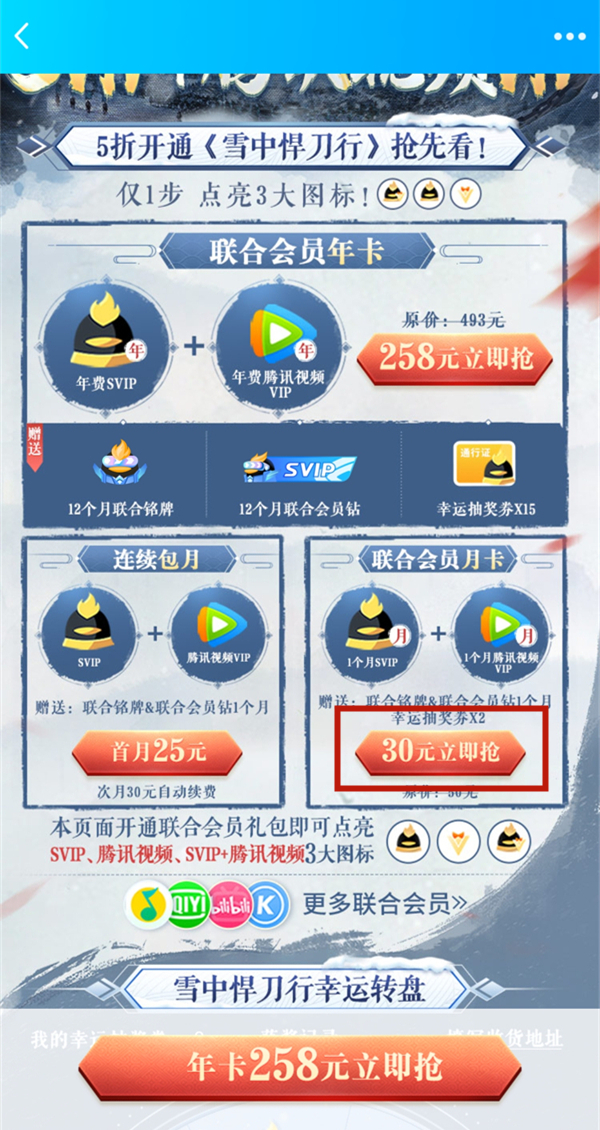Screen dimensions: 600x1130
Task: Buy the monthly card with 30元立即抢
Action: click(440, 751)
